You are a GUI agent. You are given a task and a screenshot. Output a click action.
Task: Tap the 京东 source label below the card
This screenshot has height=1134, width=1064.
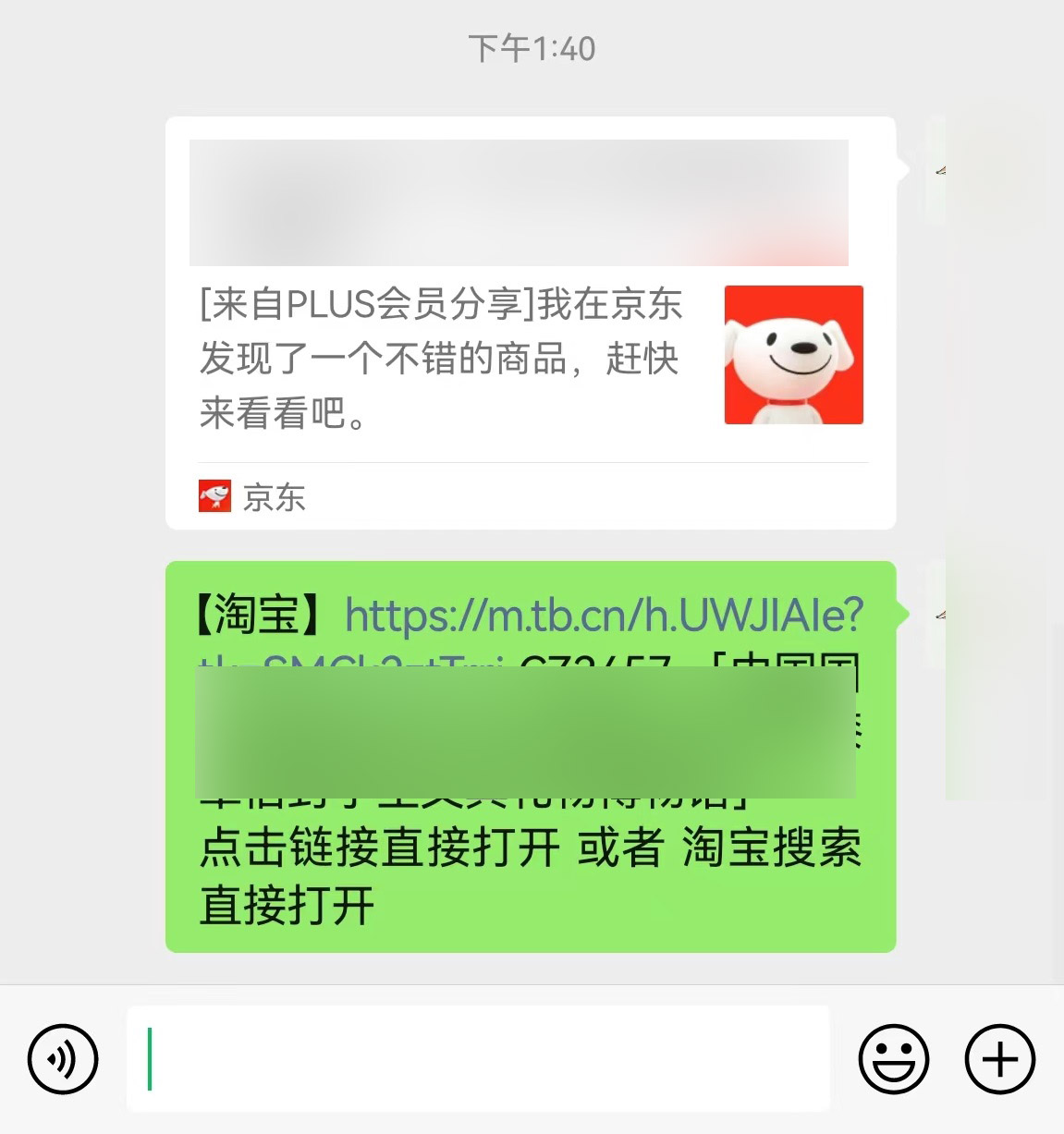pyautogui.click(x=275, y=498)
